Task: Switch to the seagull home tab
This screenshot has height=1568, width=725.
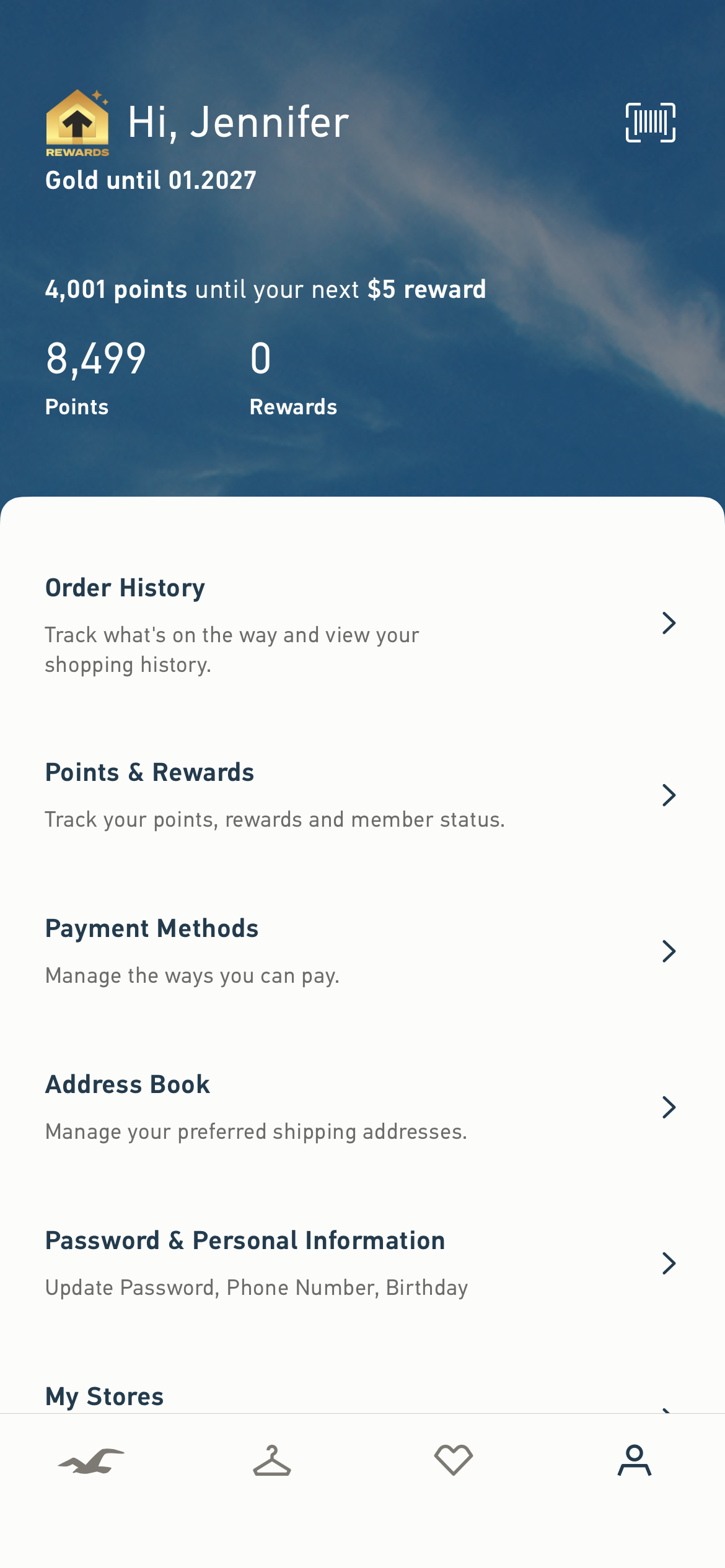Action: coord(91,1461)
